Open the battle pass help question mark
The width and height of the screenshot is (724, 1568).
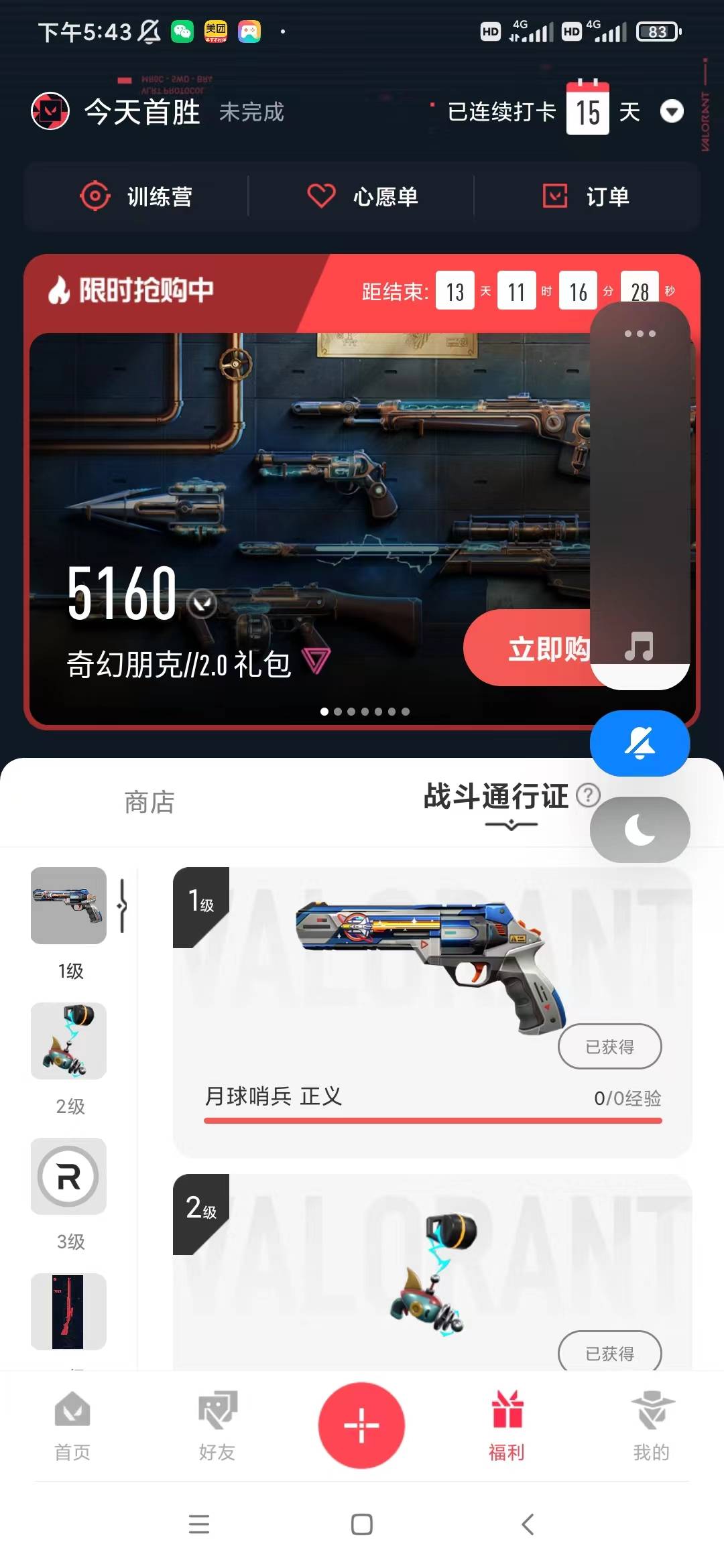point(588,795)
